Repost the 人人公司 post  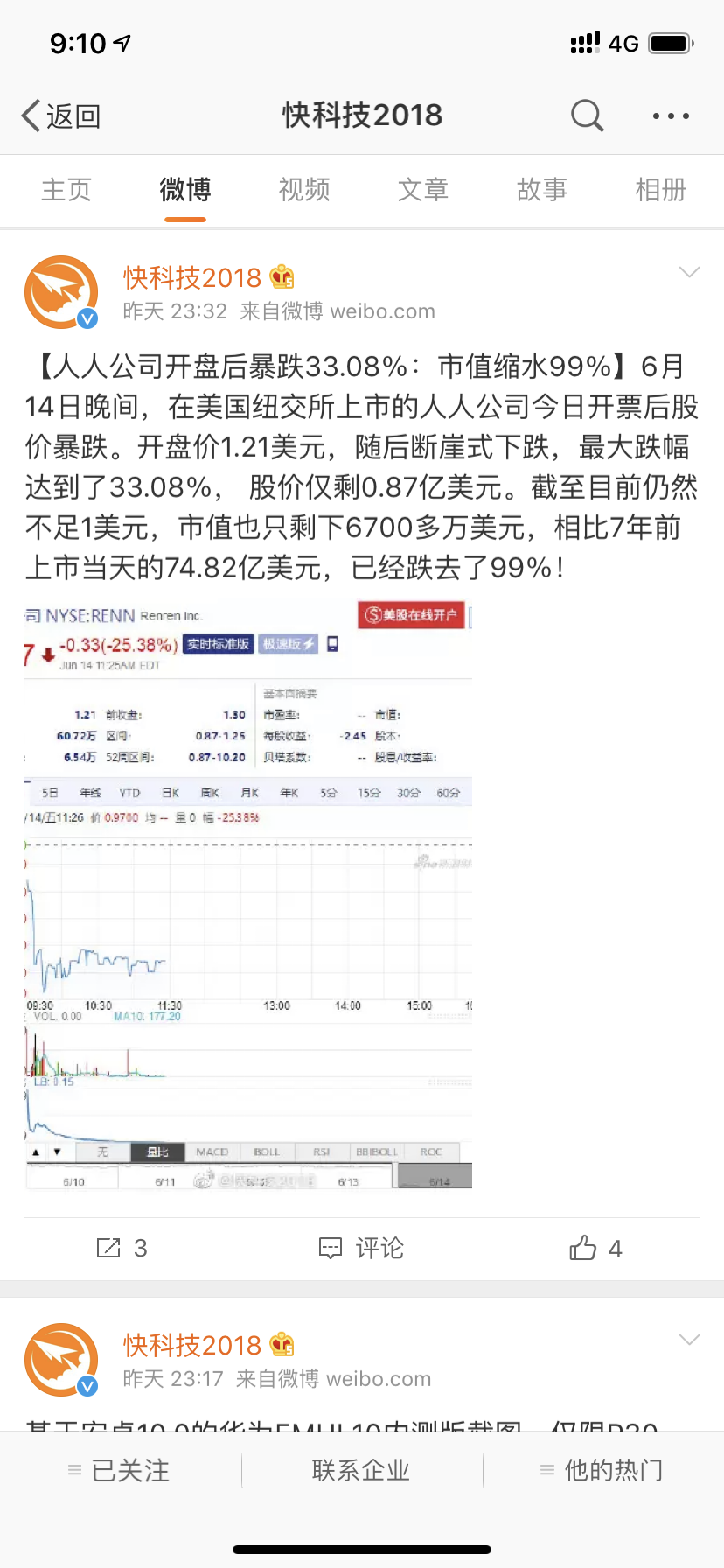tap(121, 1248)
